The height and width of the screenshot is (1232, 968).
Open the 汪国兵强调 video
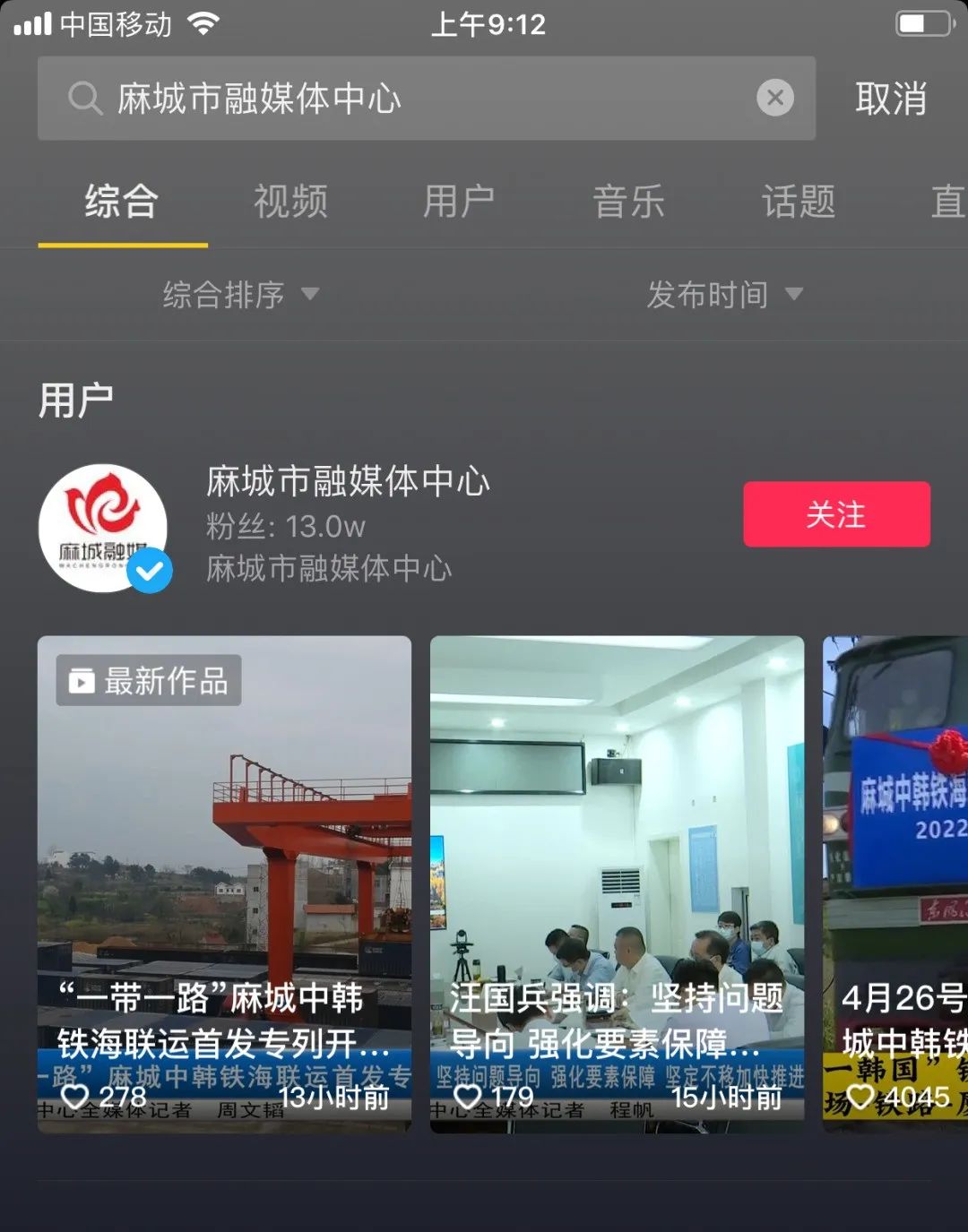(617, 883)
